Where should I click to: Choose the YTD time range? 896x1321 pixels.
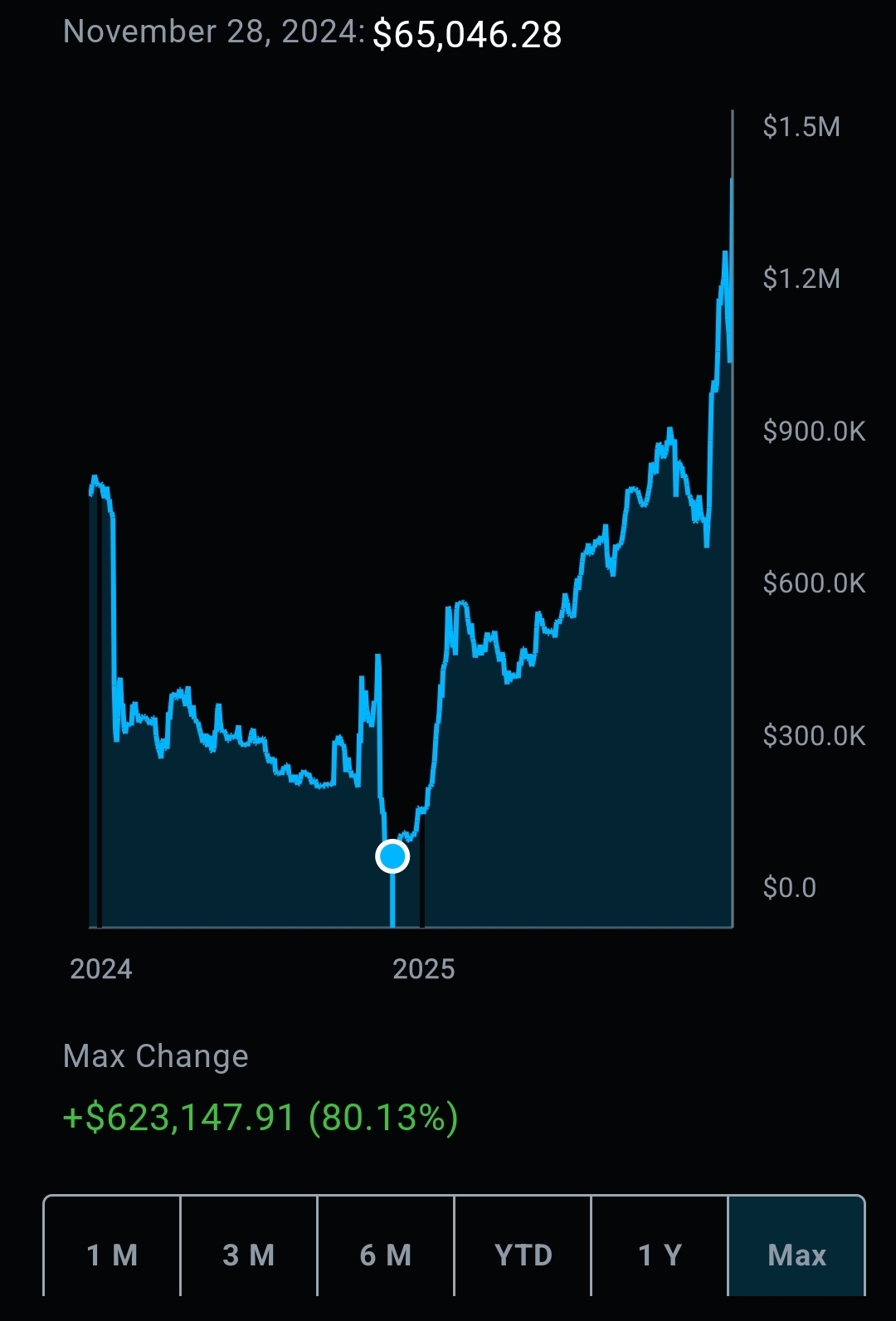(x=523, y=1253)
